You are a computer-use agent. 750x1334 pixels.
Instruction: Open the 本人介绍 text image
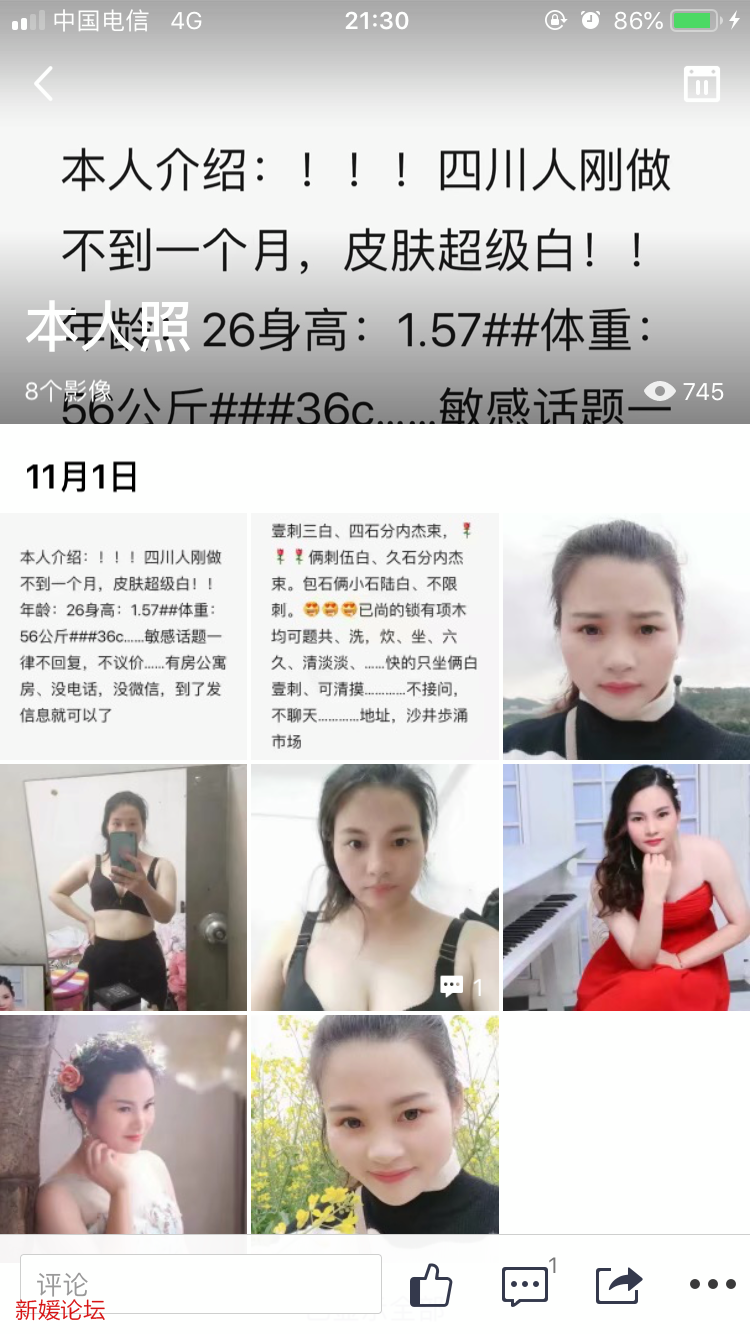tap(123, 634)
